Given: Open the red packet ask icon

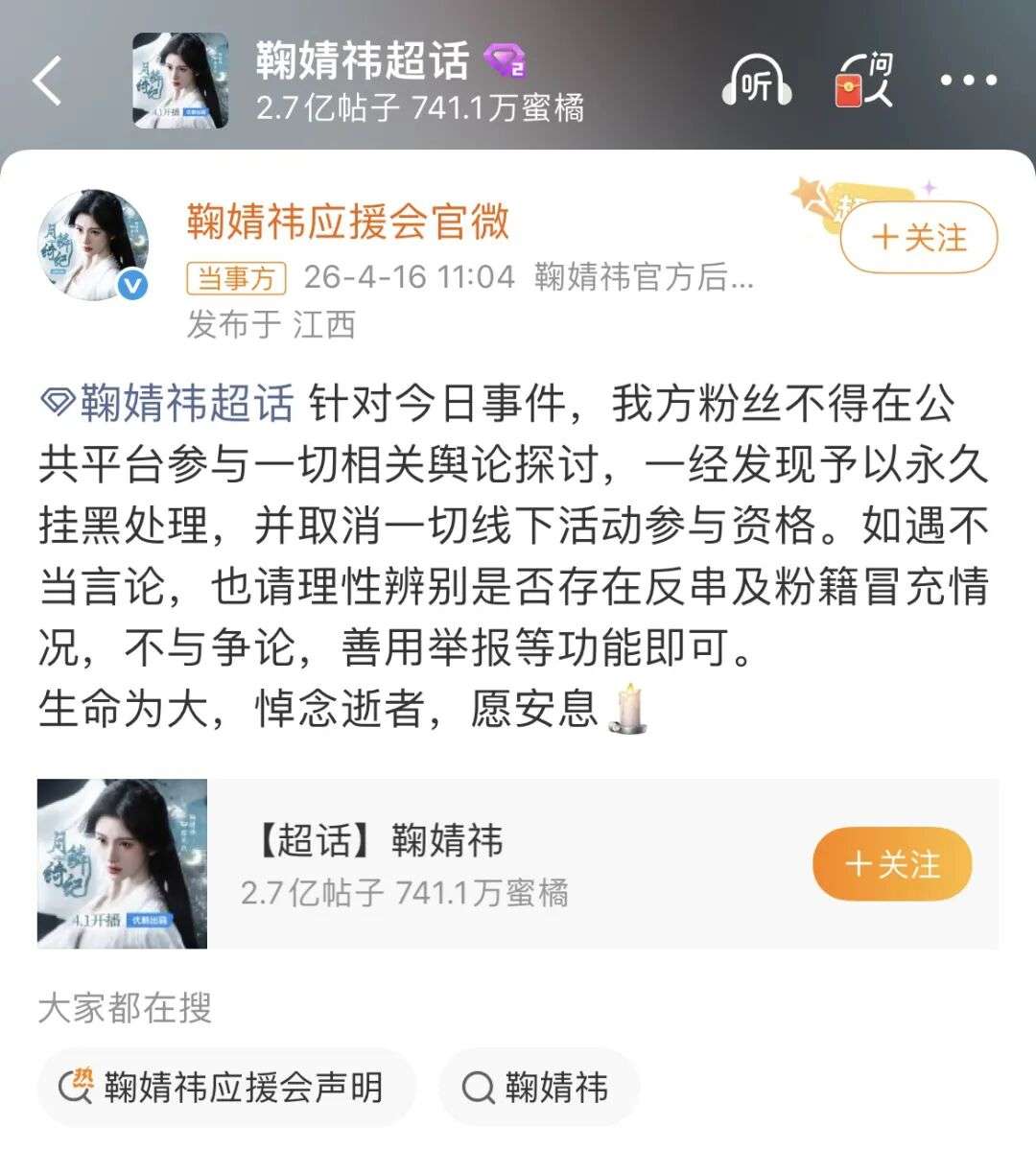Looking at the screenshot, I should [863, 82].
